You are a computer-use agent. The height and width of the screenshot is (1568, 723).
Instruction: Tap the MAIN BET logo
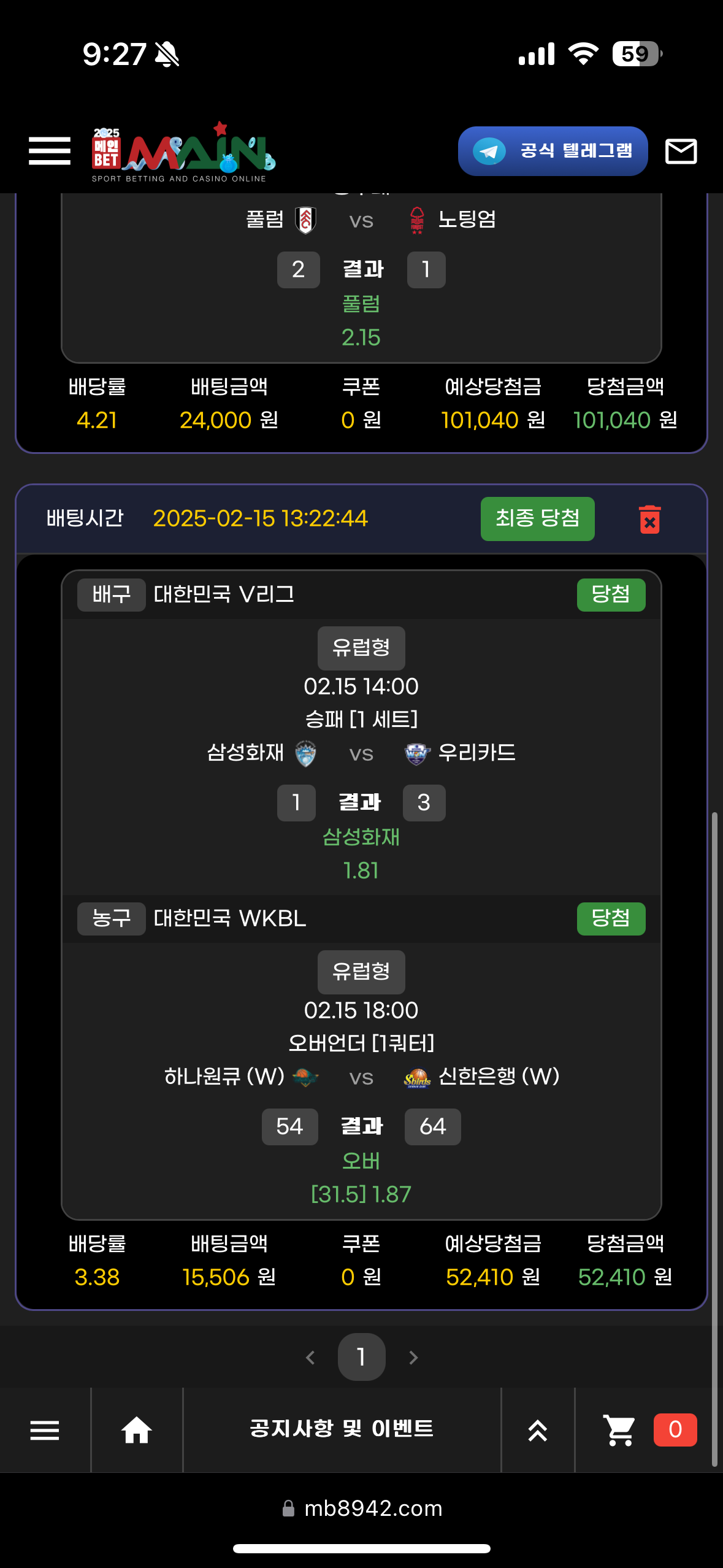[x=183, y=152]
